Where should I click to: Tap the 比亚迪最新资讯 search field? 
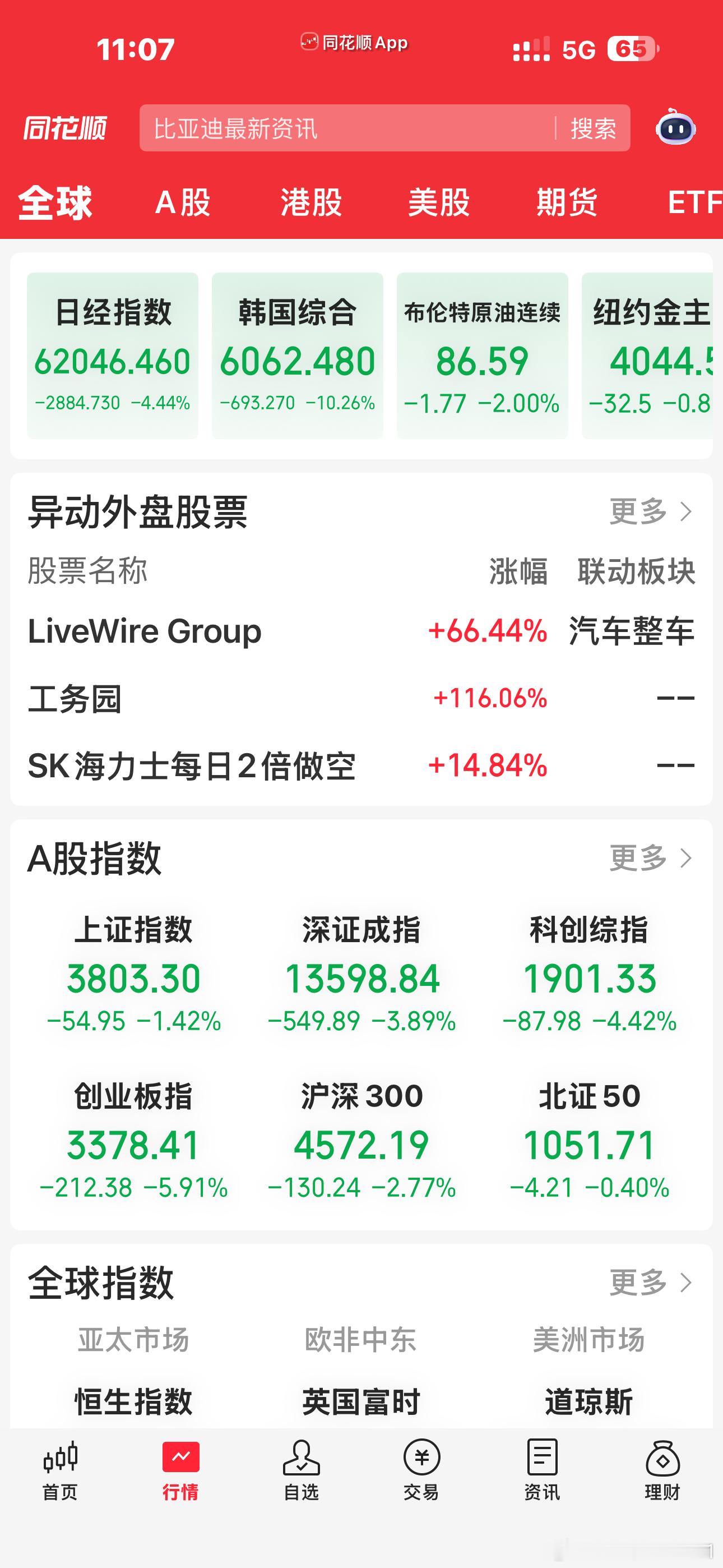coord(347,128)
